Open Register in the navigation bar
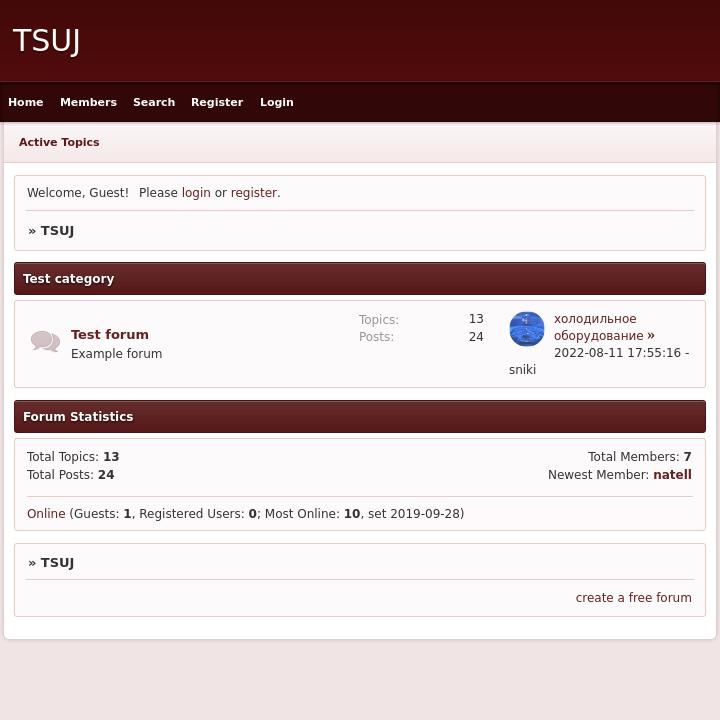720x720 pixels. [x=217, y=102]
